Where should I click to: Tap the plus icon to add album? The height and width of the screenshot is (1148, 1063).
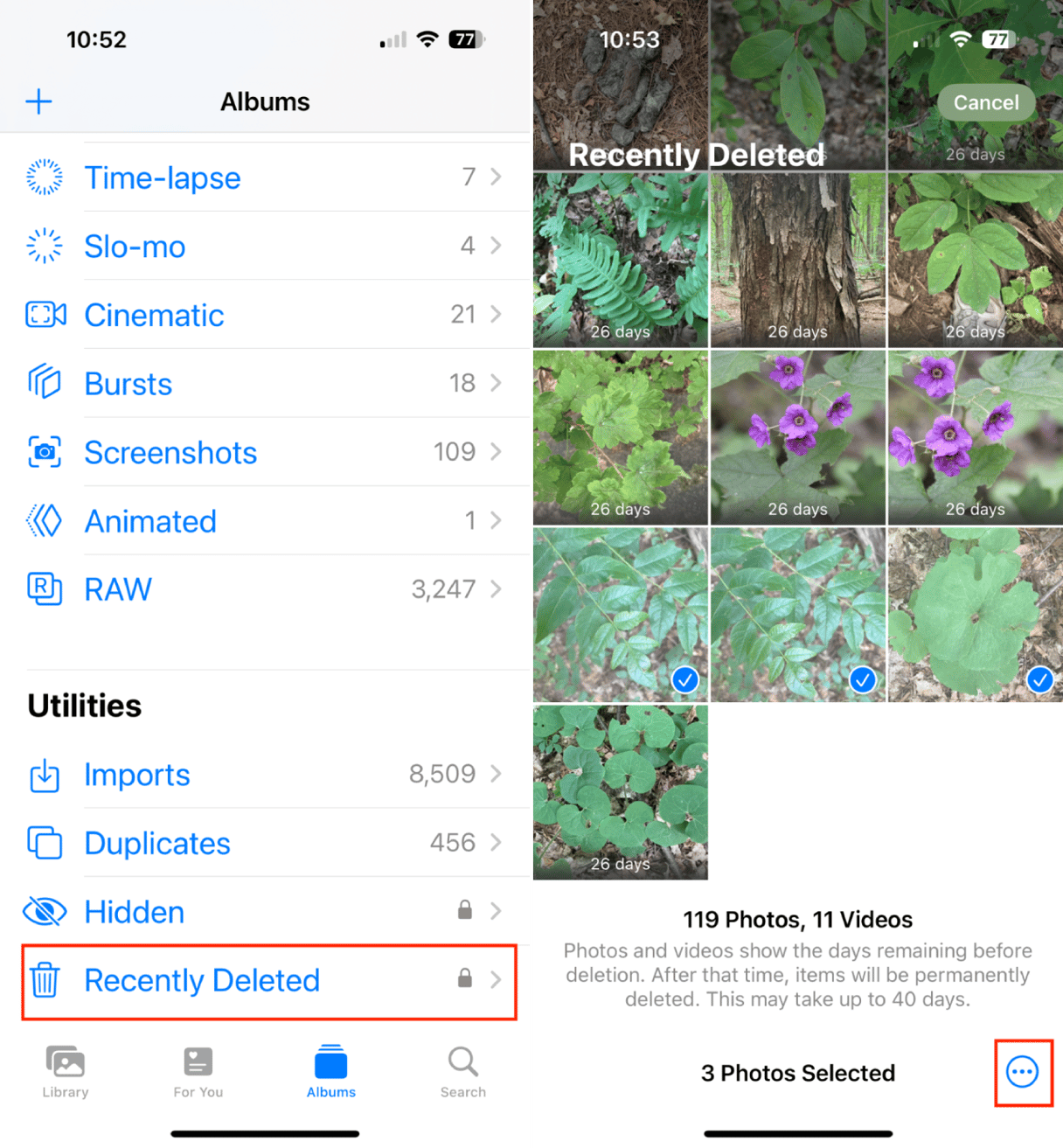[38, 101]
